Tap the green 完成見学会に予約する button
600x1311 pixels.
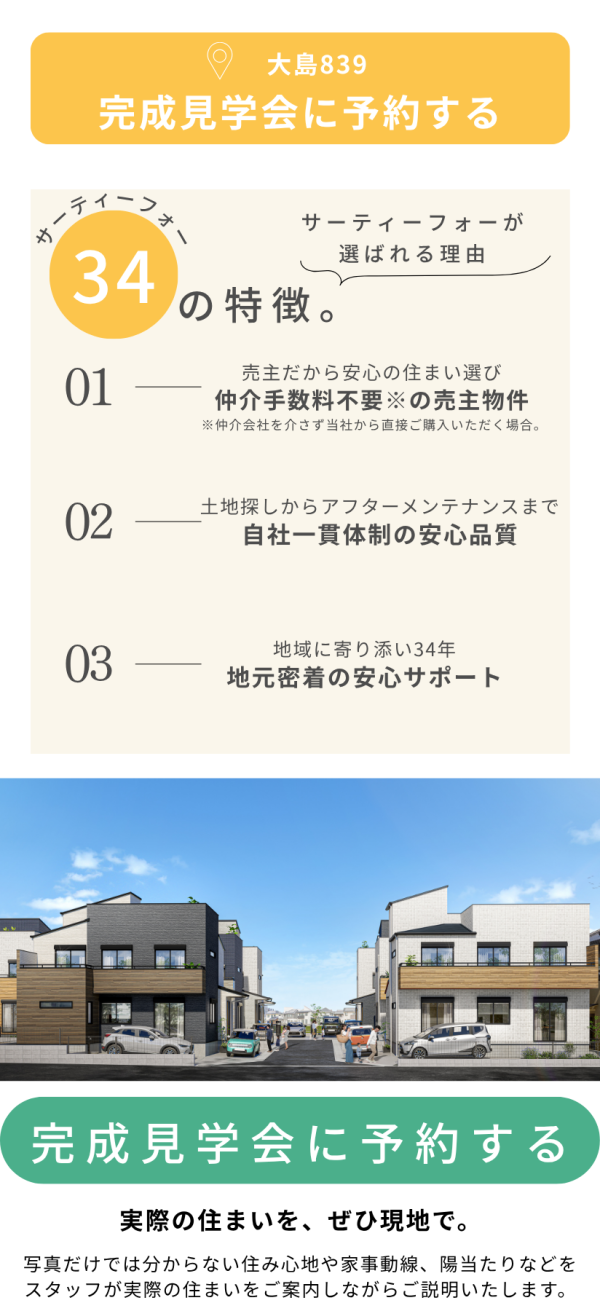tap(300, 1141)
